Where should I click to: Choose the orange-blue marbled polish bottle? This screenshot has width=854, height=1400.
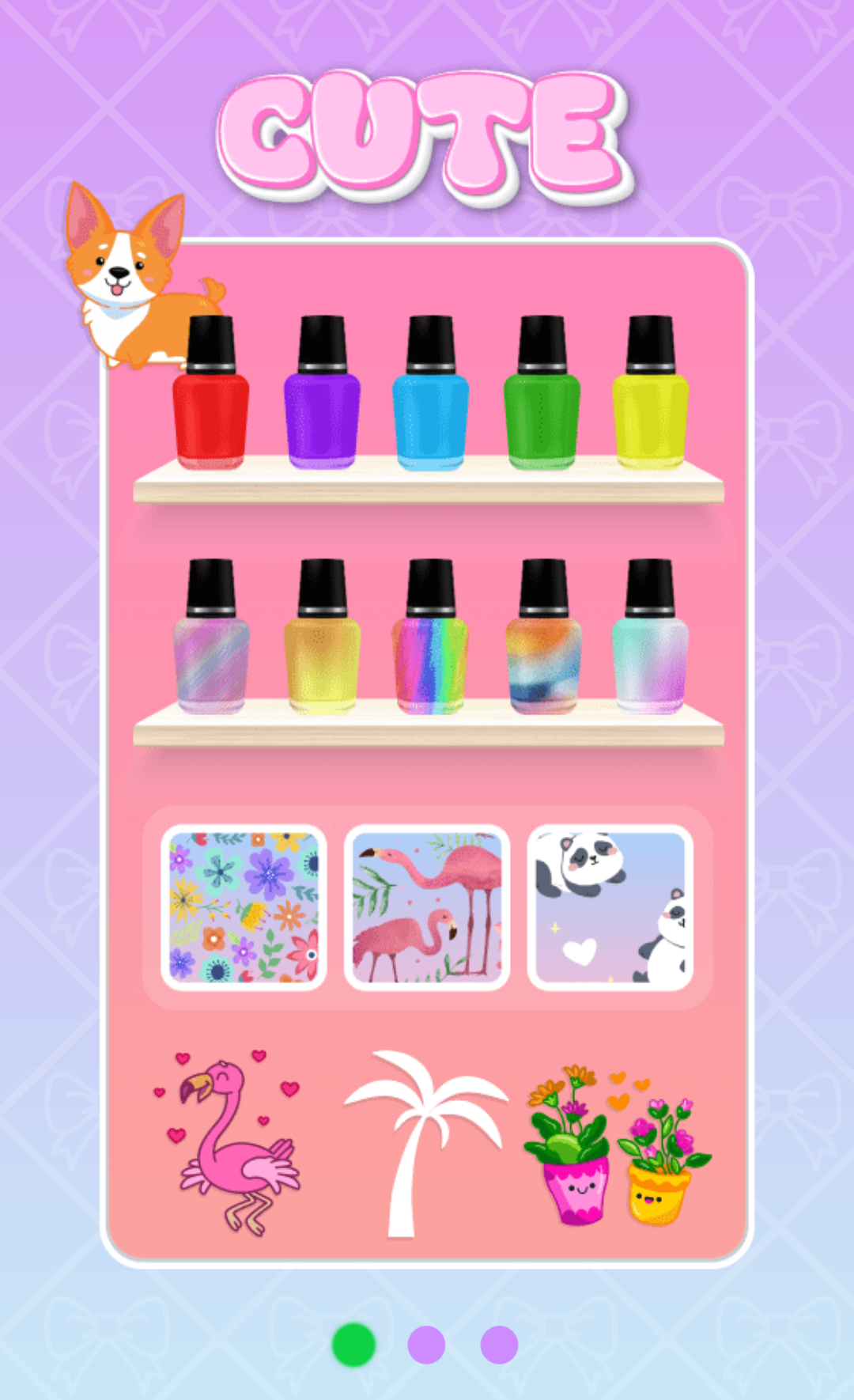pyautogui.click(x=543, y=636)
